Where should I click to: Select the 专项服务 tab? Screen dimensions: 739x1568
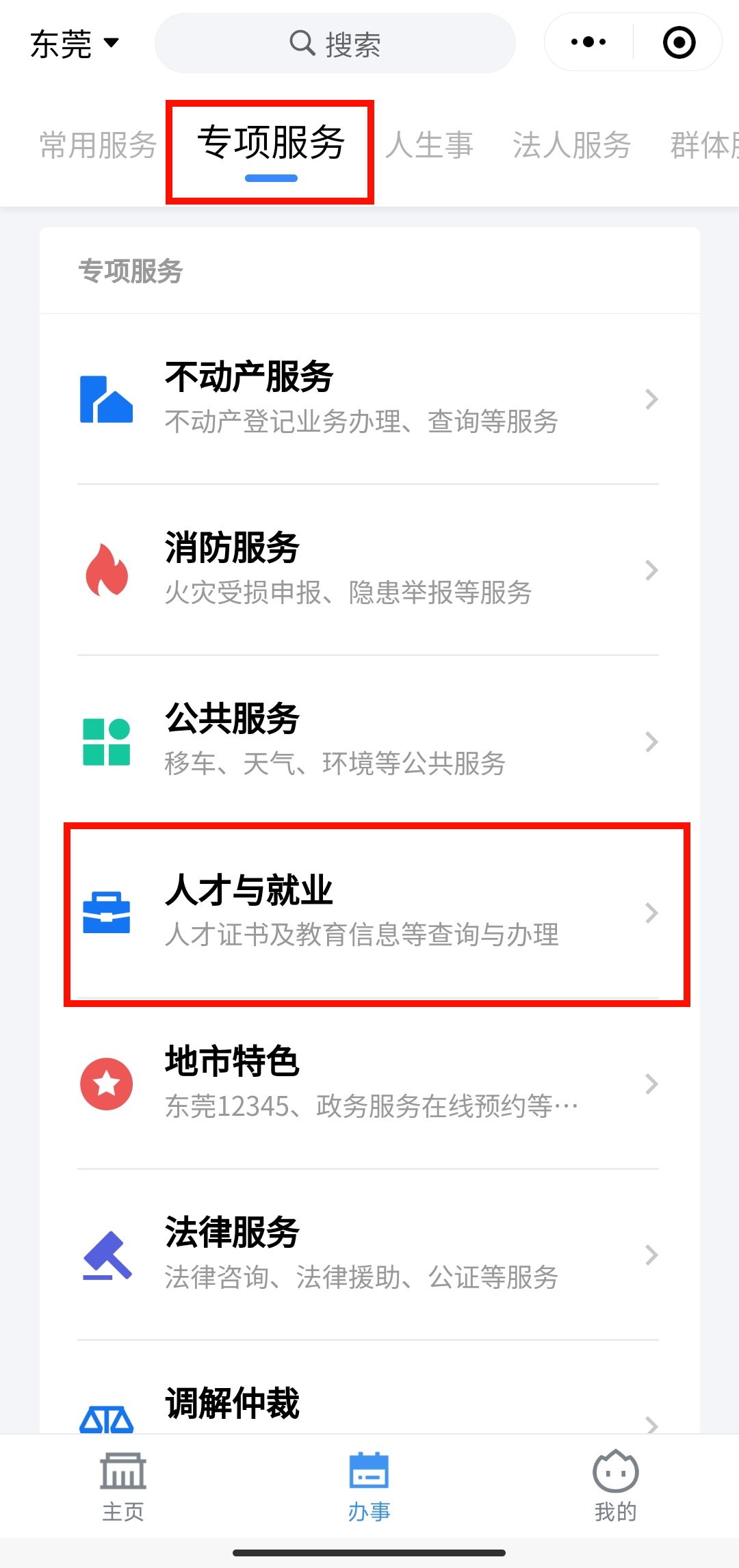(270, 145)
